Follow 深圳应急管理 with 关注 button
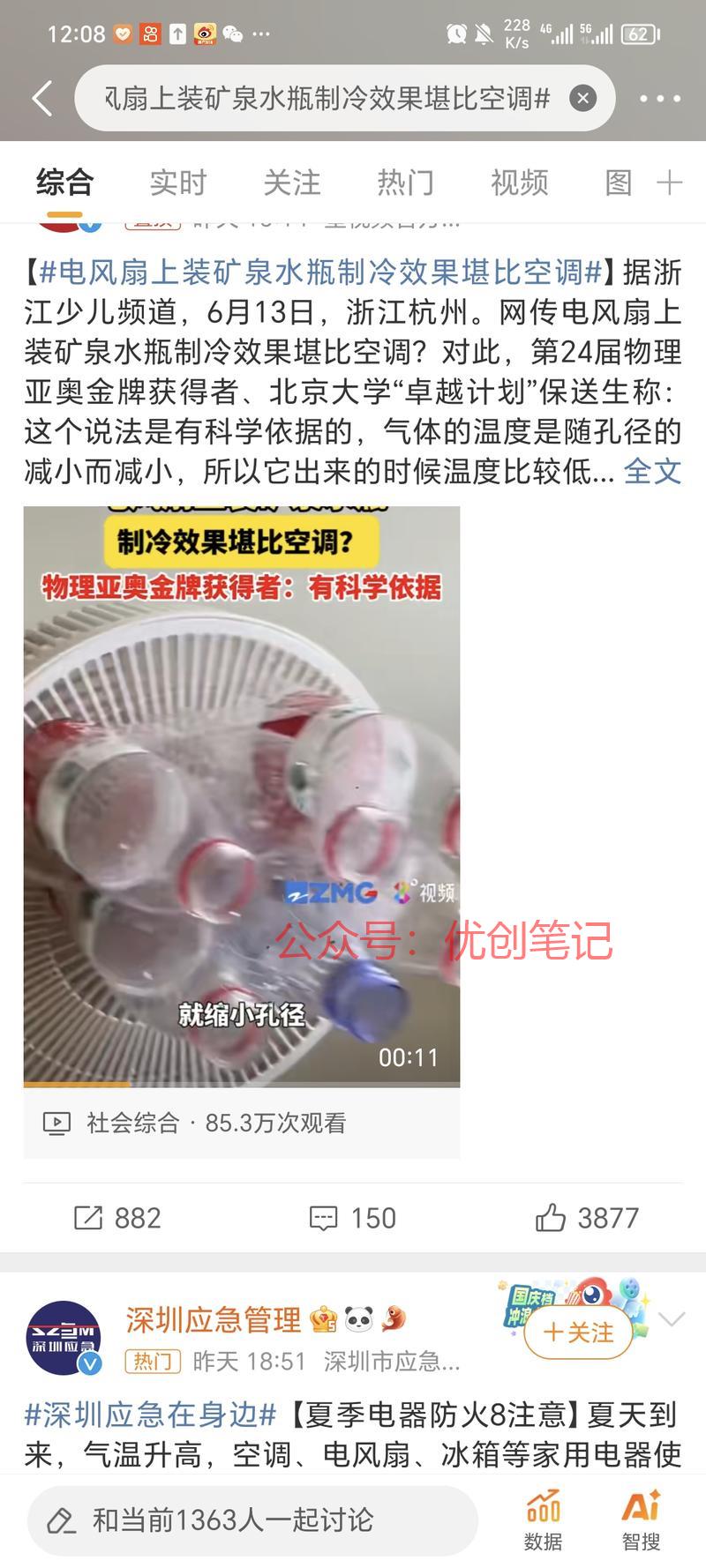This screenshot has height=1568, width=706. point(578,1332)
